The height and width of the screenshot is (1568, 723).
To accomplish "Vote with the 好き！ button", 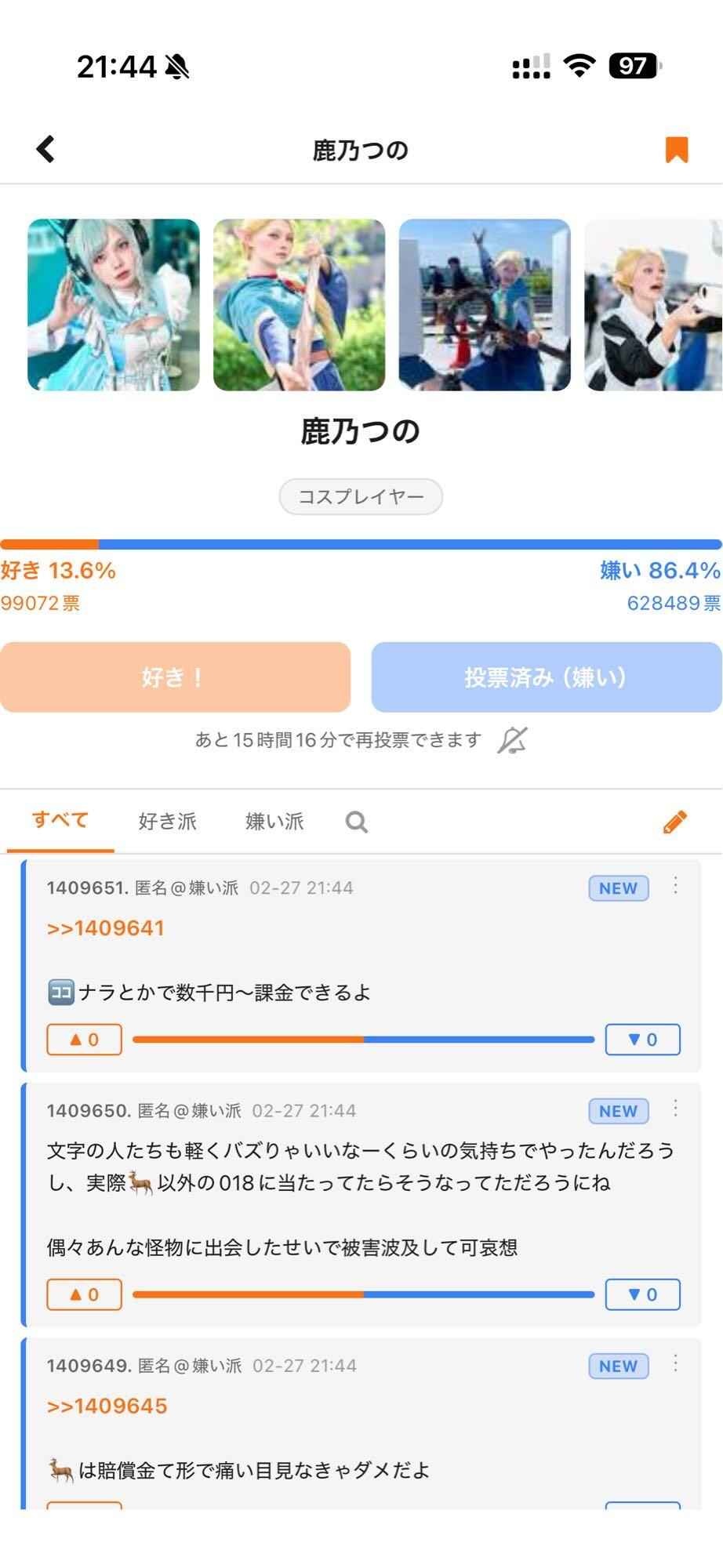I will 175,677.
